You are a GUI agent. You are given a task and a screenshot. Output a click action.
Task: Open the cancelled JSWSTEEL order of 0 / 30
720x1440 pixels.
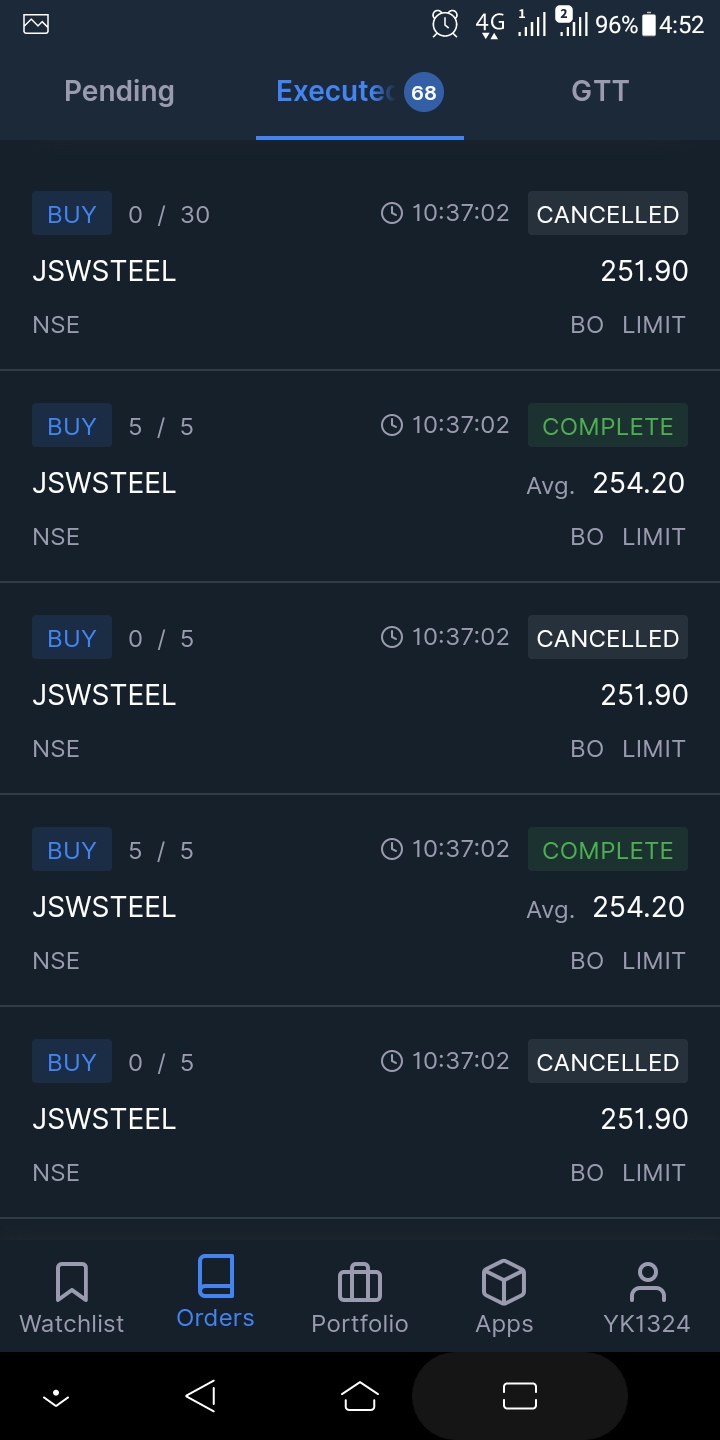point(360,268)
